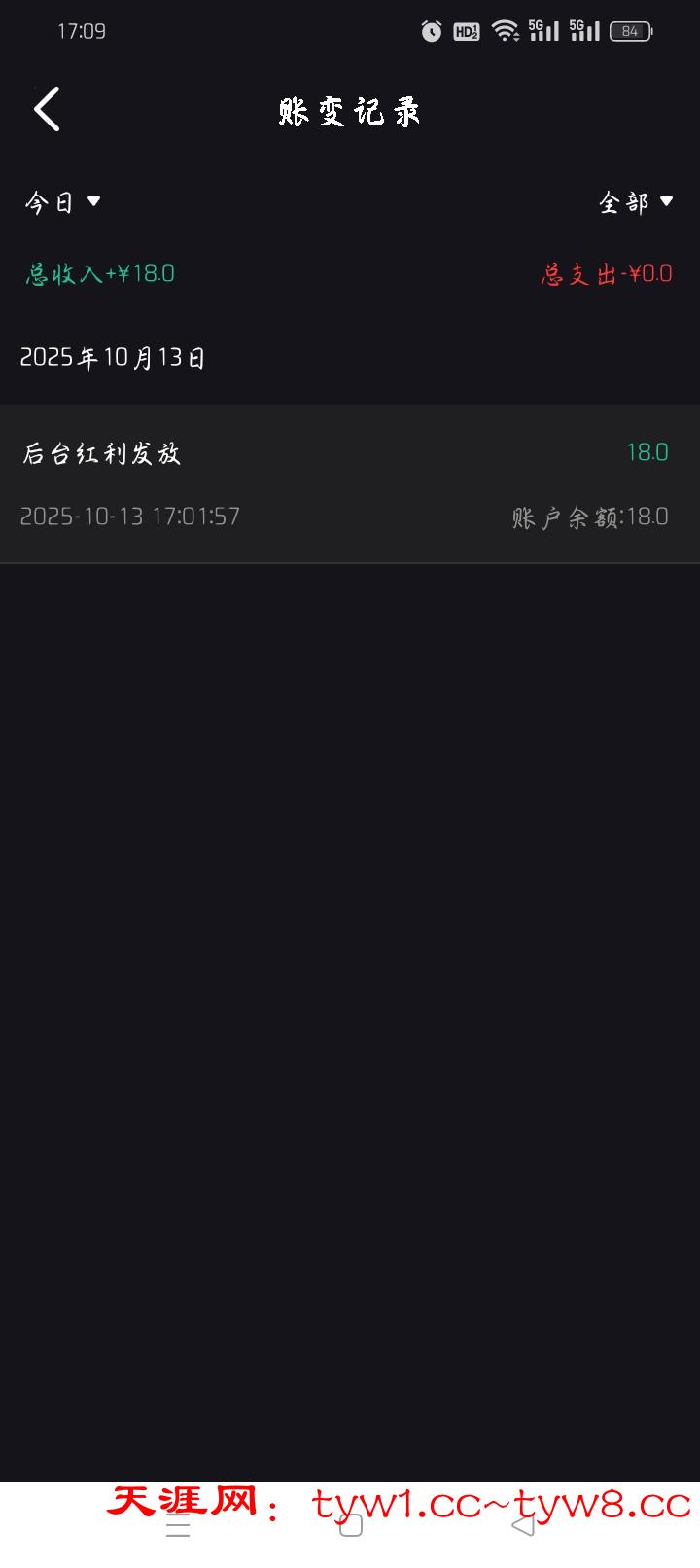The image size is (700, 1568).
Task: Open the 后台红利发放 transaction record
Action: 350,483
